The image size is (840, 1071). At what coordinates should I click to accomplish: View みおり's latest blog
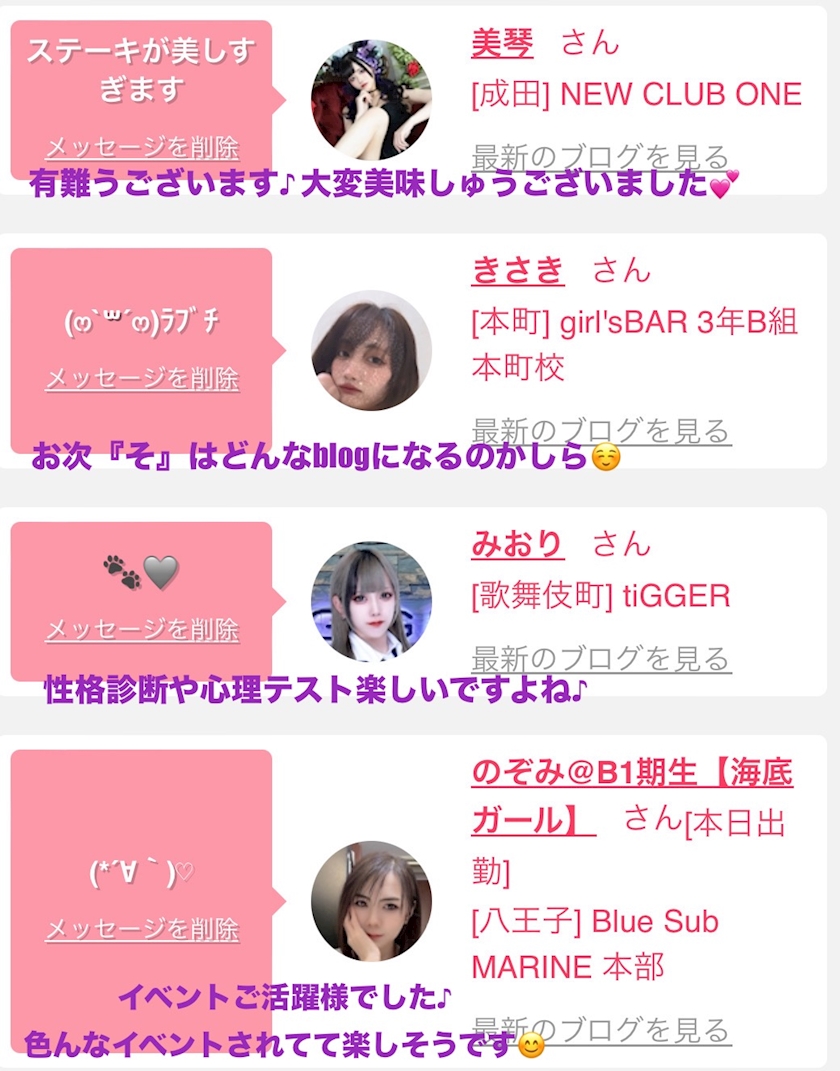(601, 659)
